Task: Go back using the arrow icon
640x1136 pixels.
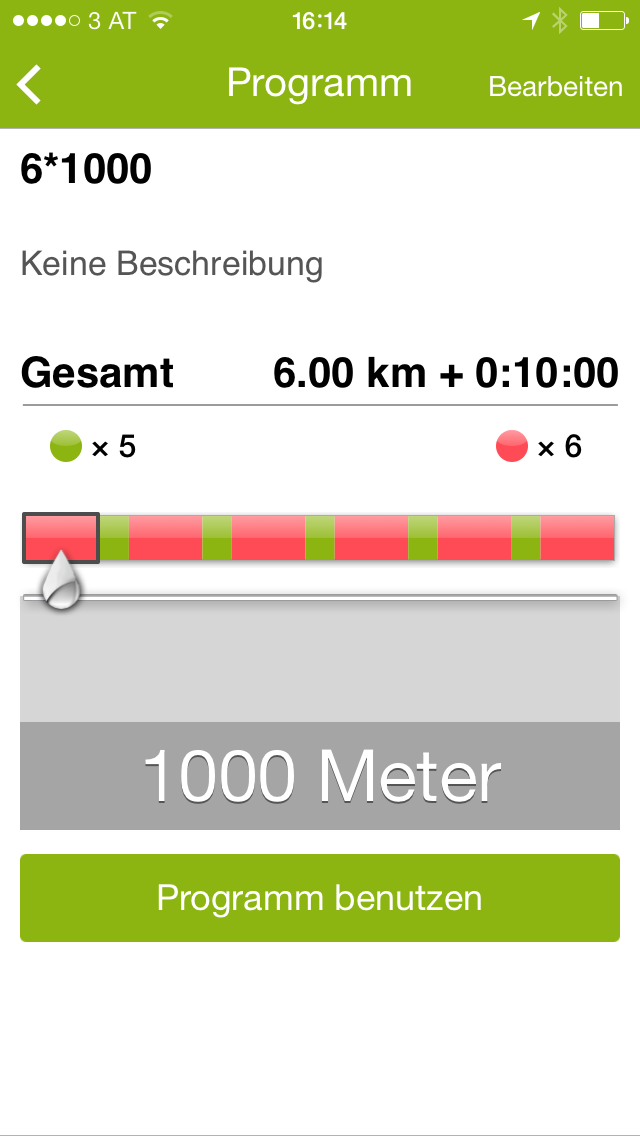Action: pyautogui.click(x=30, y=85)
